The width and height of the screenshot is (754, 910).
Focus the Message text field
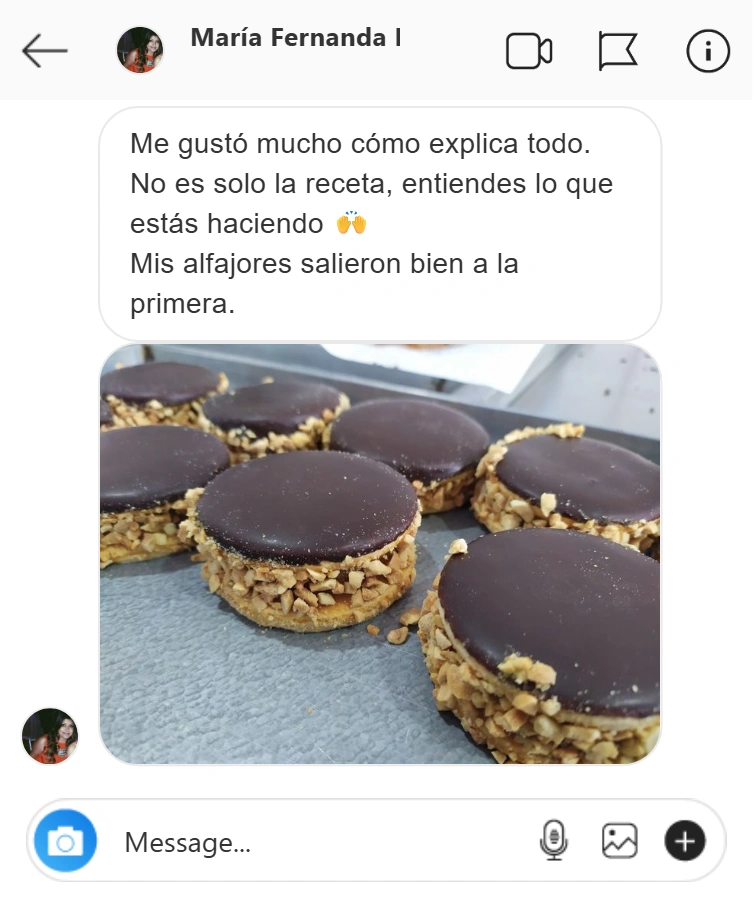click(x=320, y=842)
